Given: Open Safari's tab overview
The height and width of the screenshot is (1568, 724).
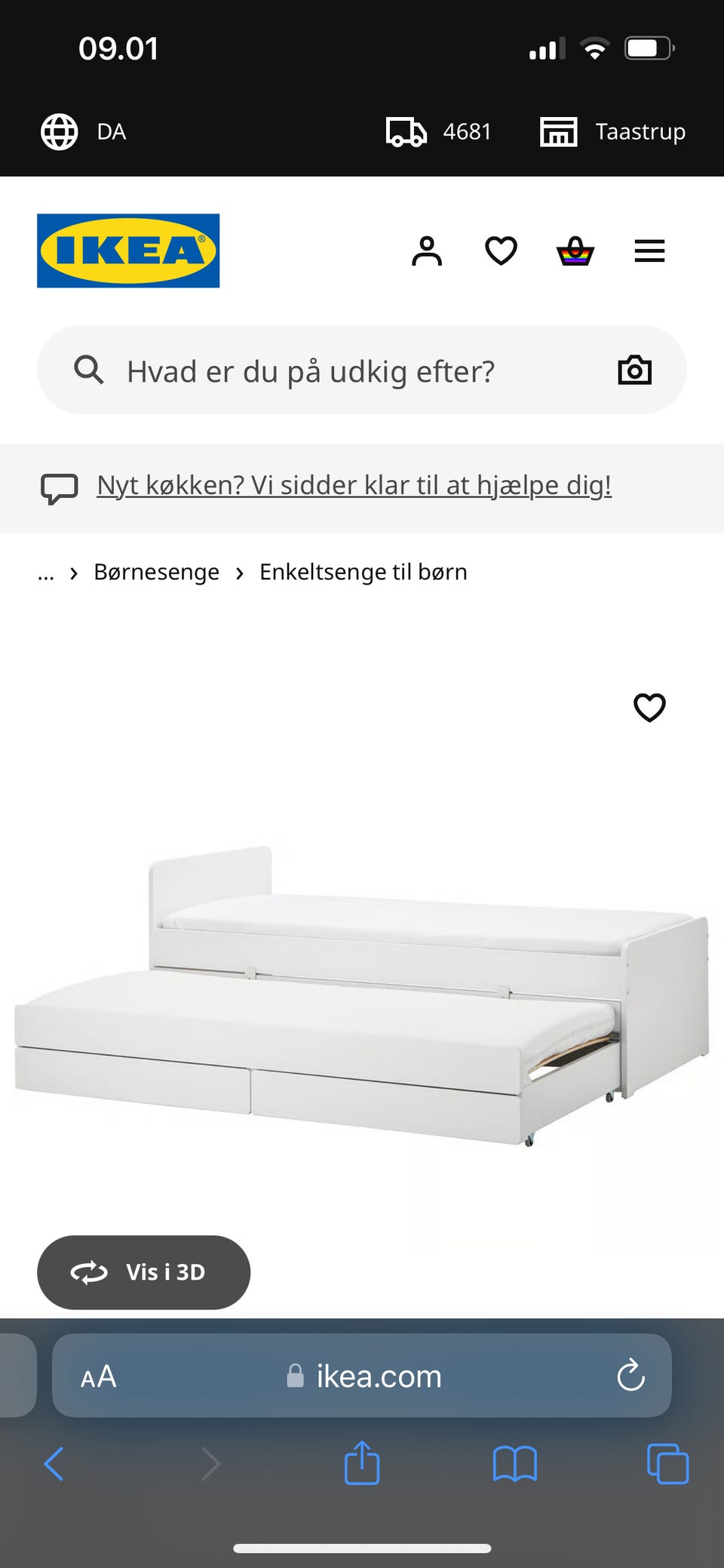Looking at the screenshot, I should coord(667,1464).
